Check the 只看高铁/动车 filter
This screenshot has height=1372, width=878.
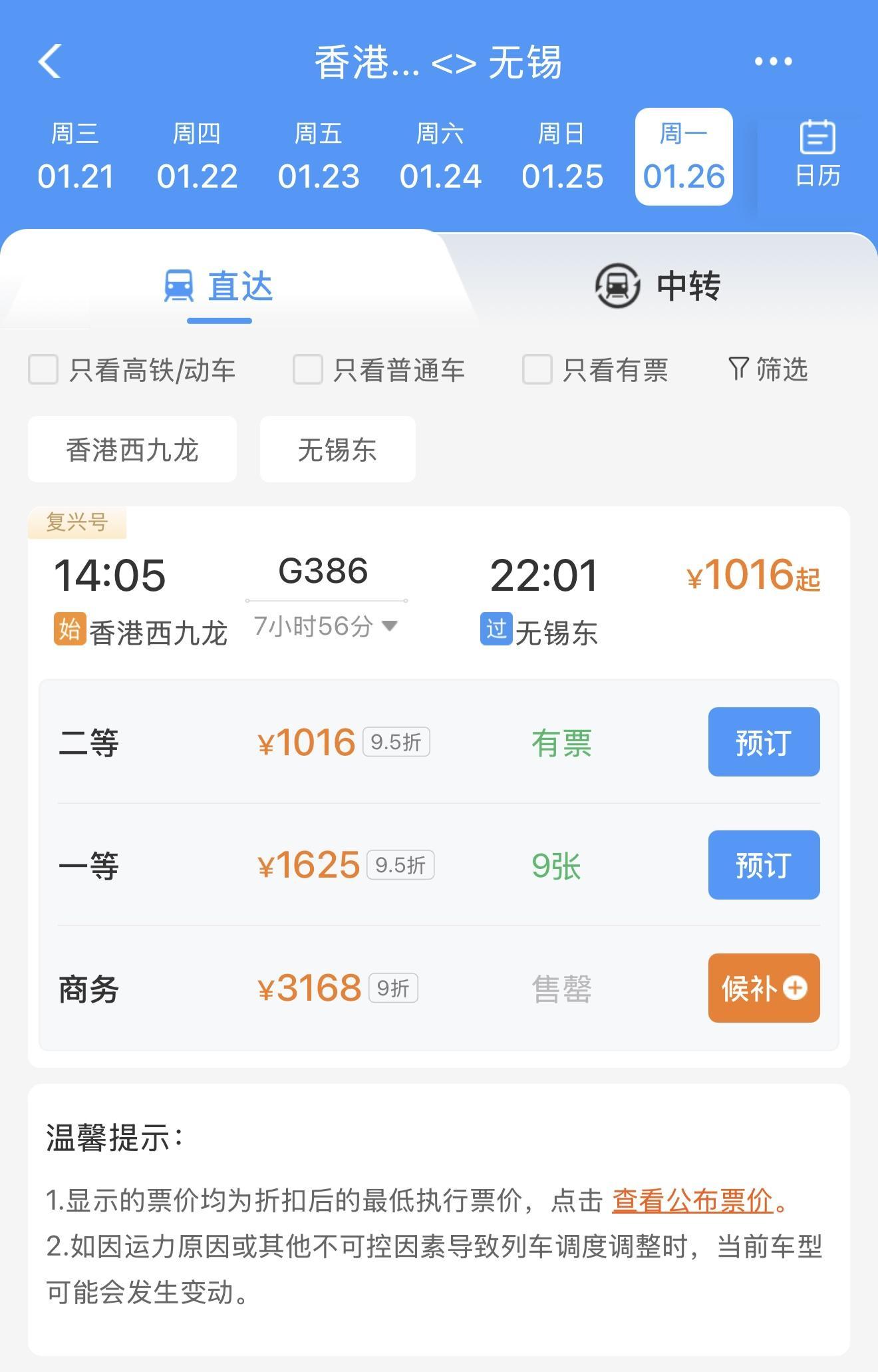[43, 369]
